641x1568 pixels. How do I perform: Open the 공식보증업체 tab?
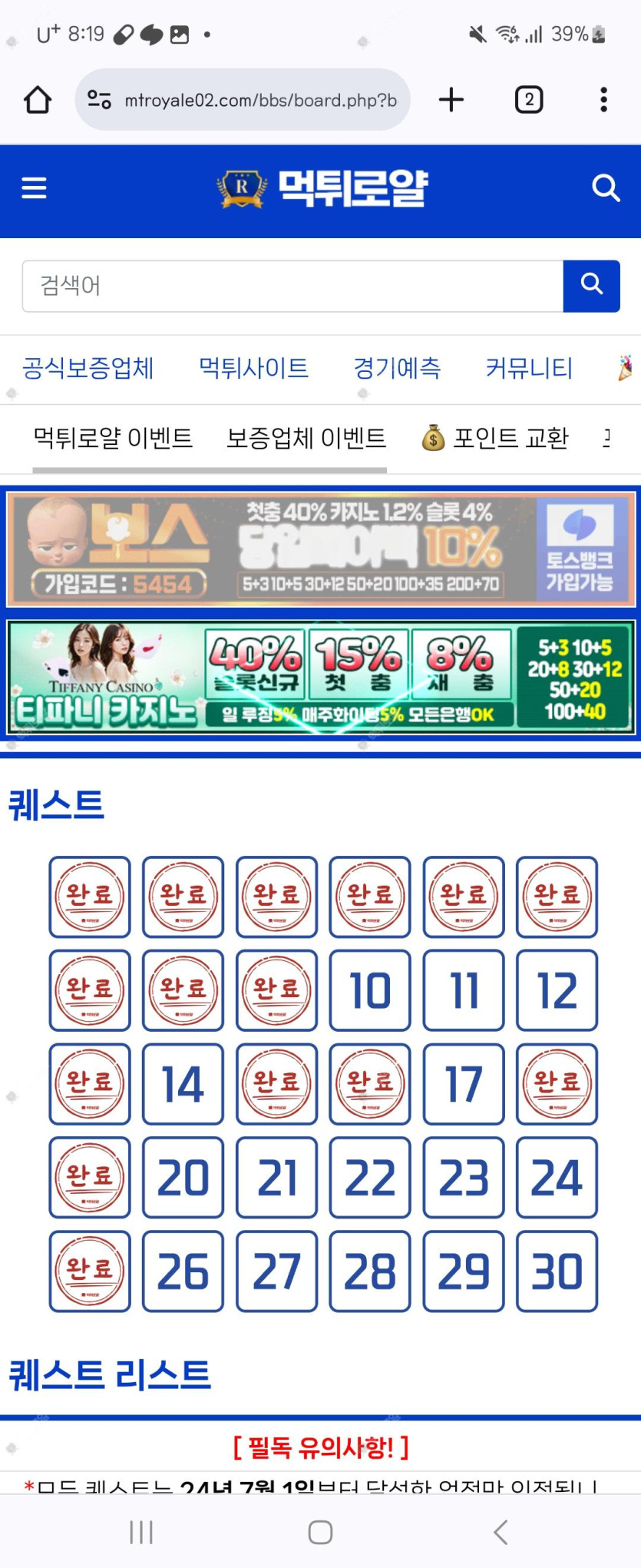tap(88, 368)
